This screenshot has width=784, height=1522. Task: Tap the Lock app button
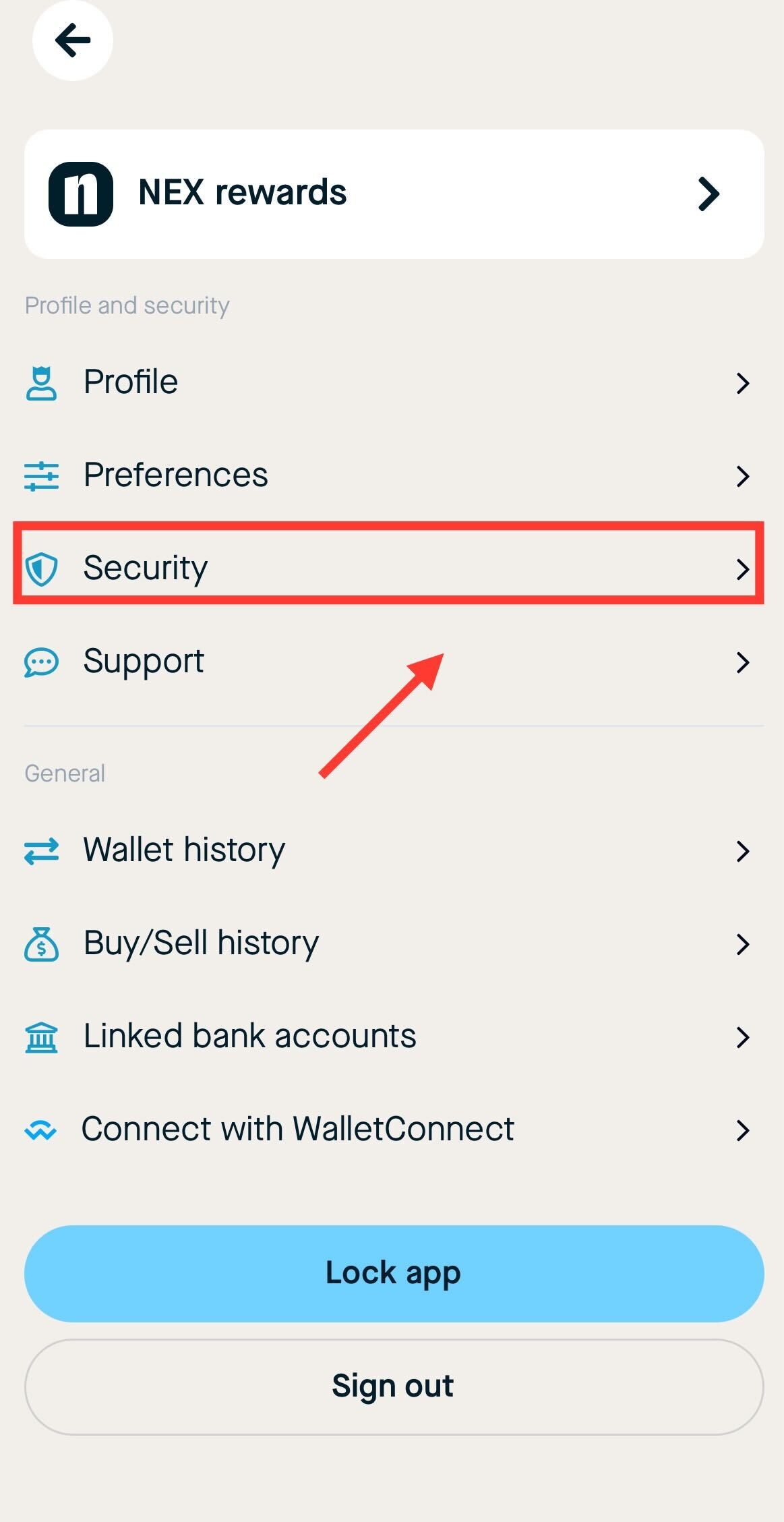point(394,1273)
